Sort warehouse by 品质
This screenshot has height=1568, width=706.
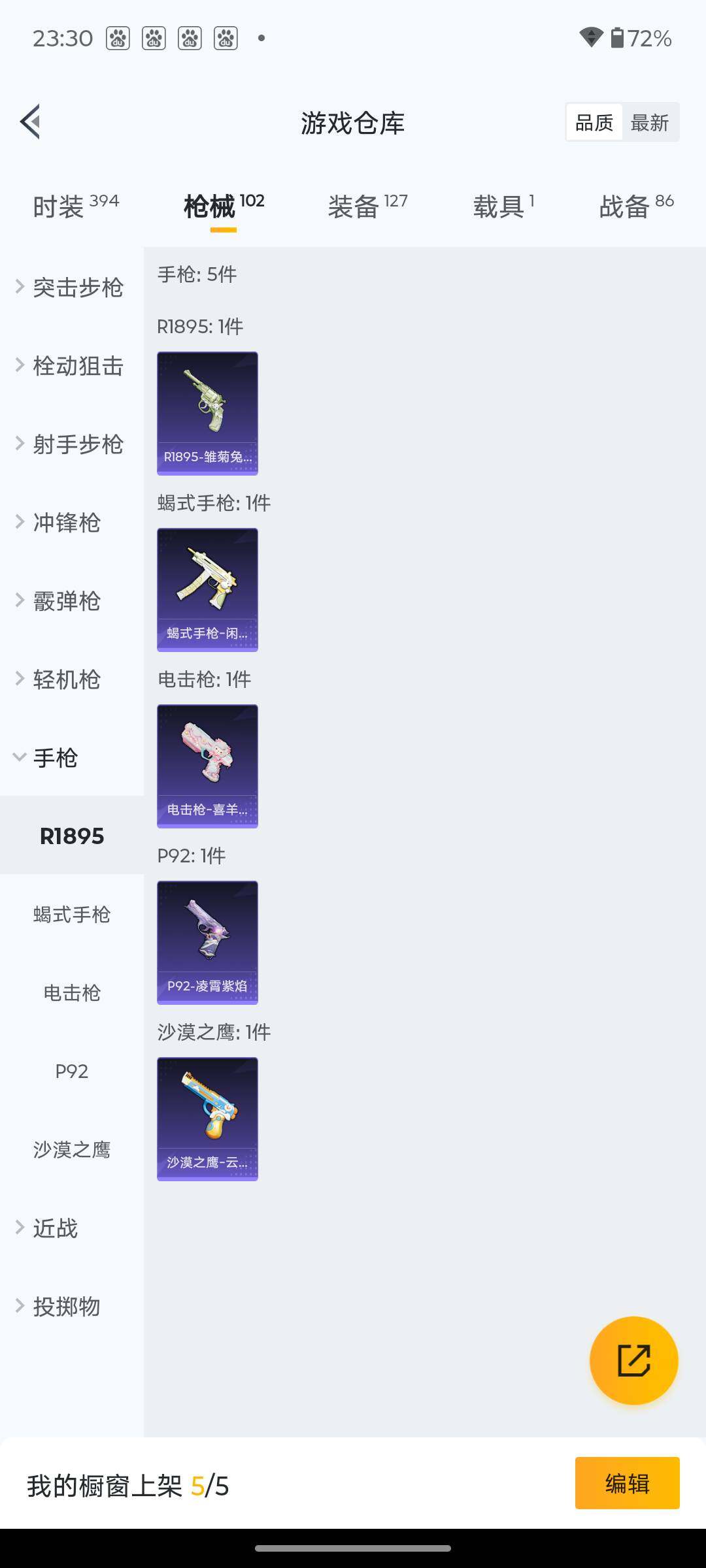coord(594,122)
